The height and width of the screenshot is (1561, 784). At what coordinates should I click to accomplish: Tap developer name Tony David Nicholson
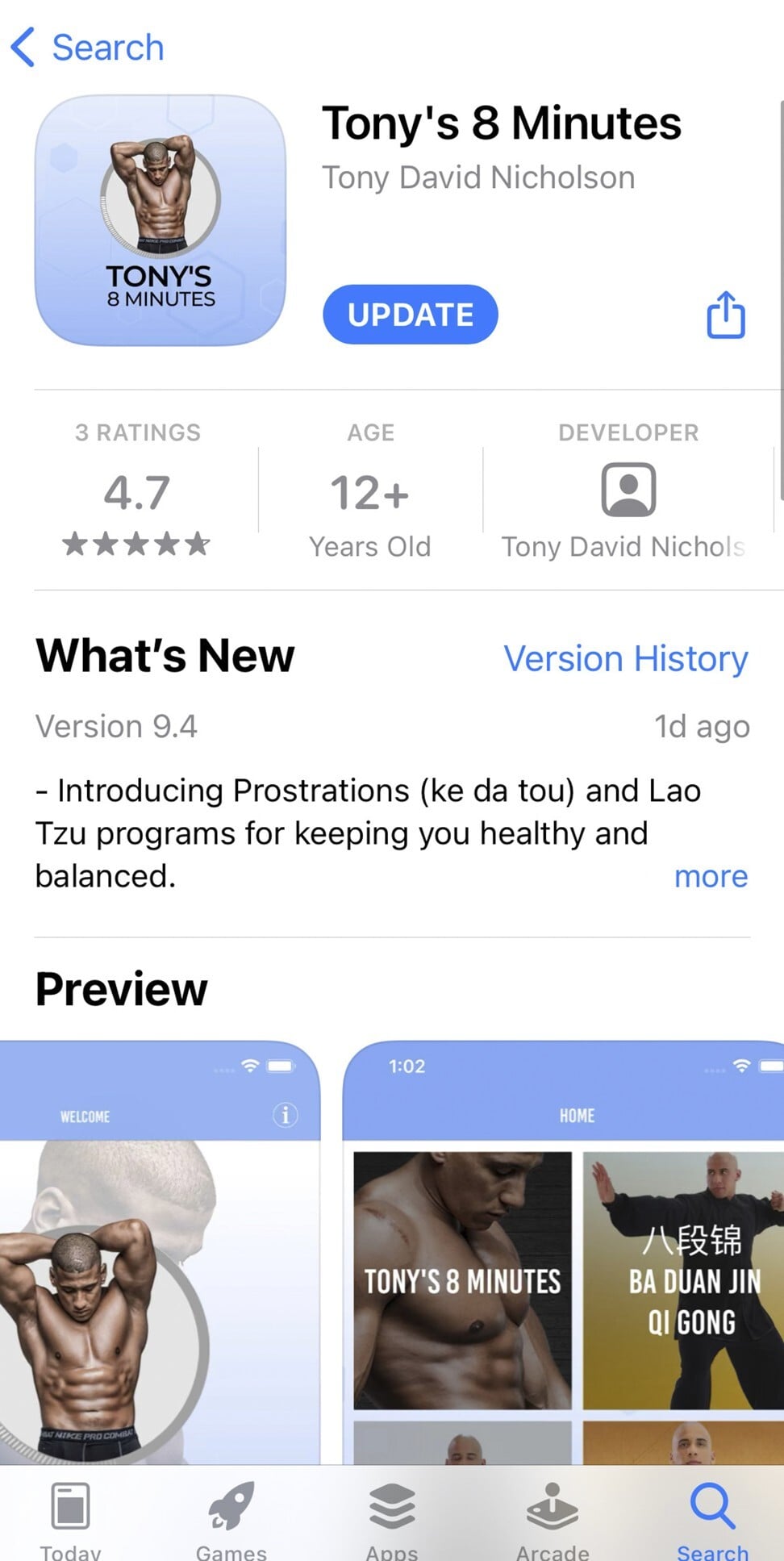[x=479, y=177]
